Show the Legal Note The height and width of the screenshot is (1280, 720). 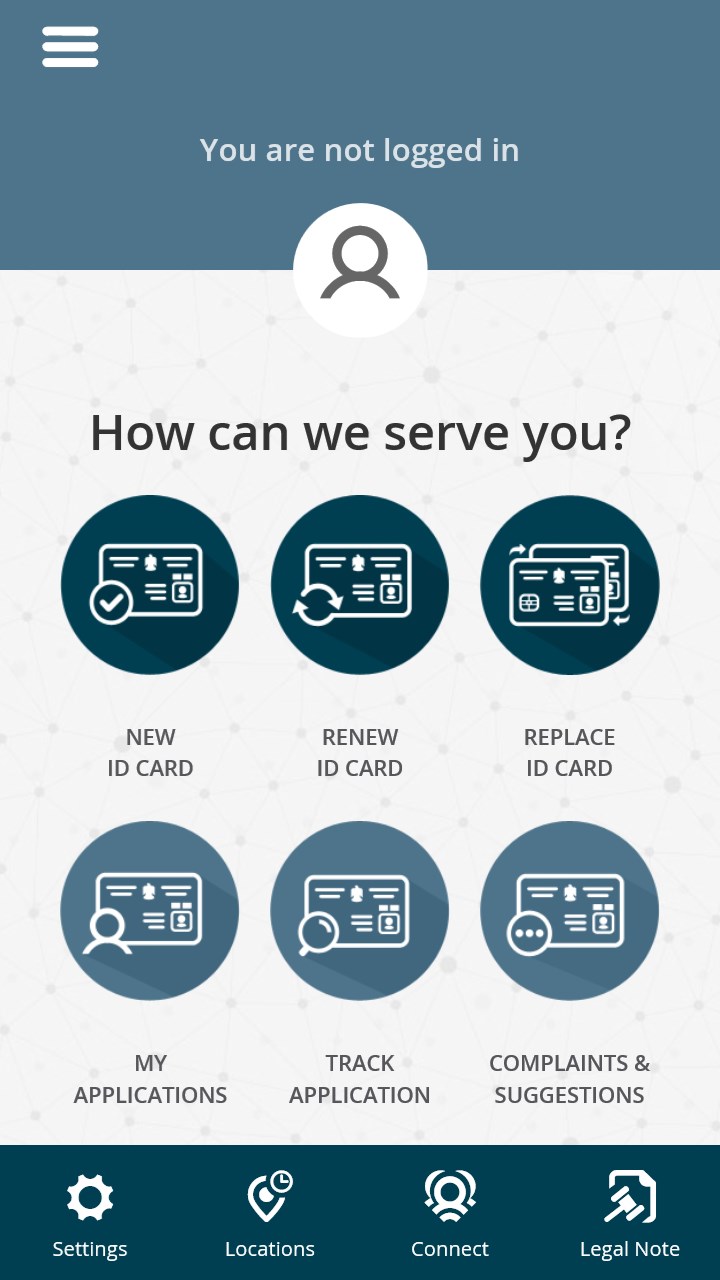coord(630,1213)
